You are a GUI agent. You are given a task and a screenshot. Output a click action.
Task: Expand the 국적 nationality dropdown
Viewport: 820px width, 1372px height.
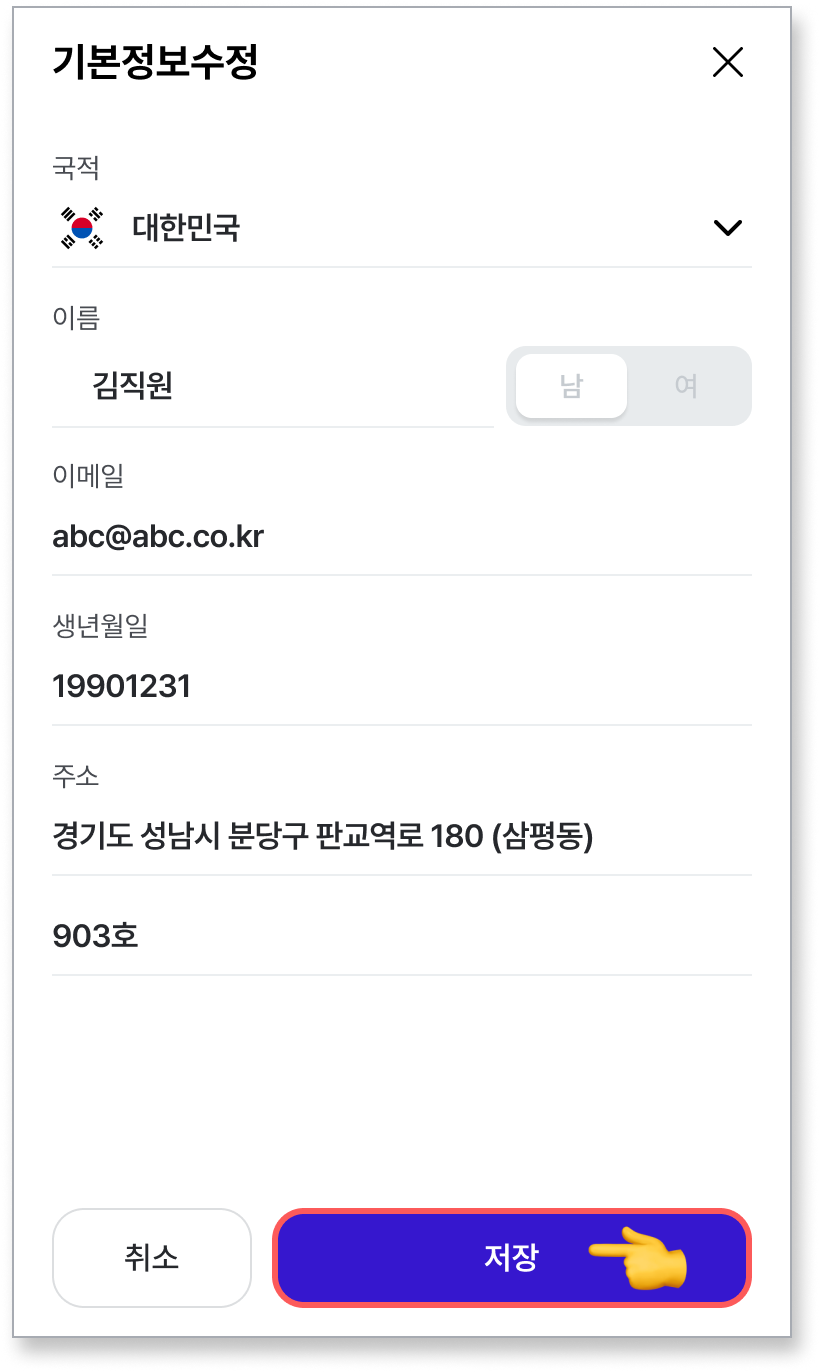401,228
